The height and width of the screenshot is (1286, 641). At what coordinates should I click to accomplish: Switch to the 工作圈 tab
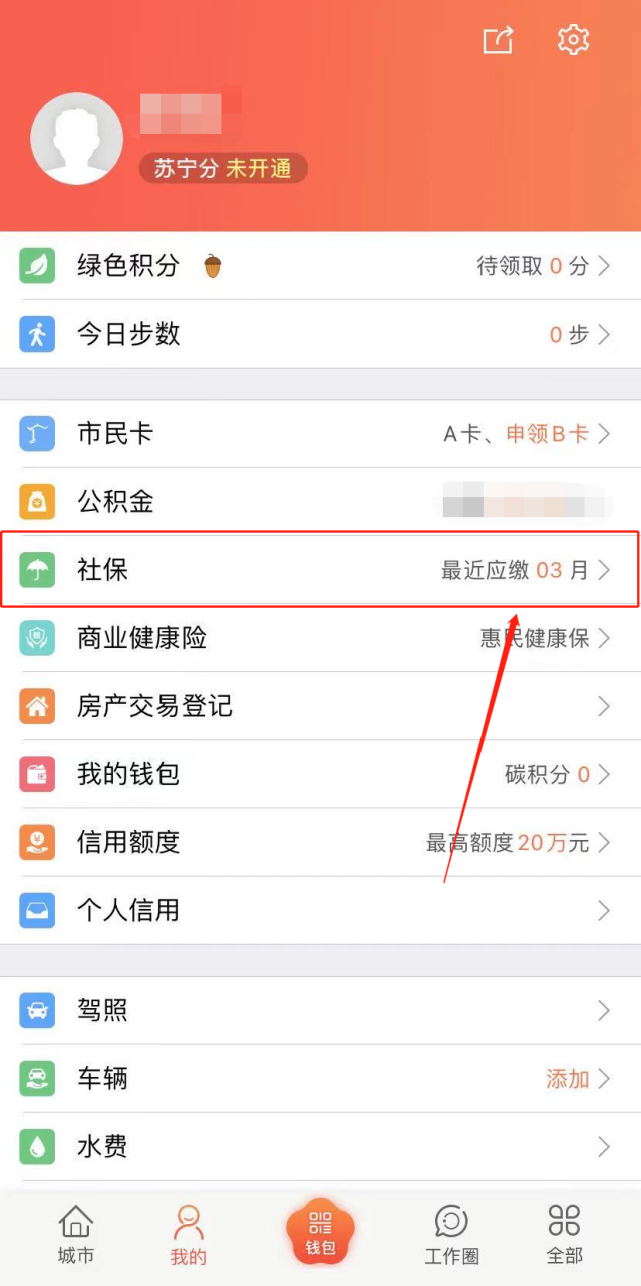tap(451, 1234)
